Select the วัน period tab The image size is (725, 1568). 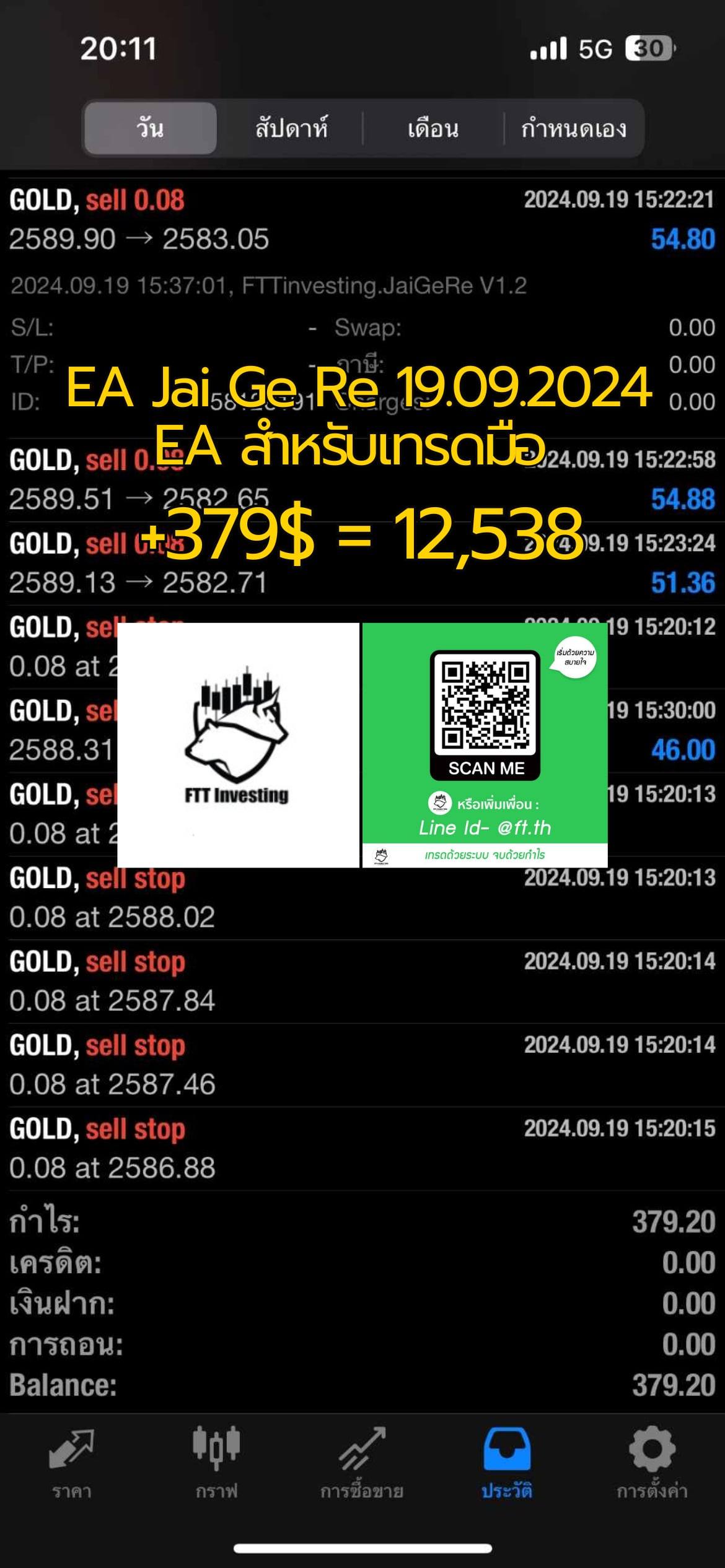[151, 129]
